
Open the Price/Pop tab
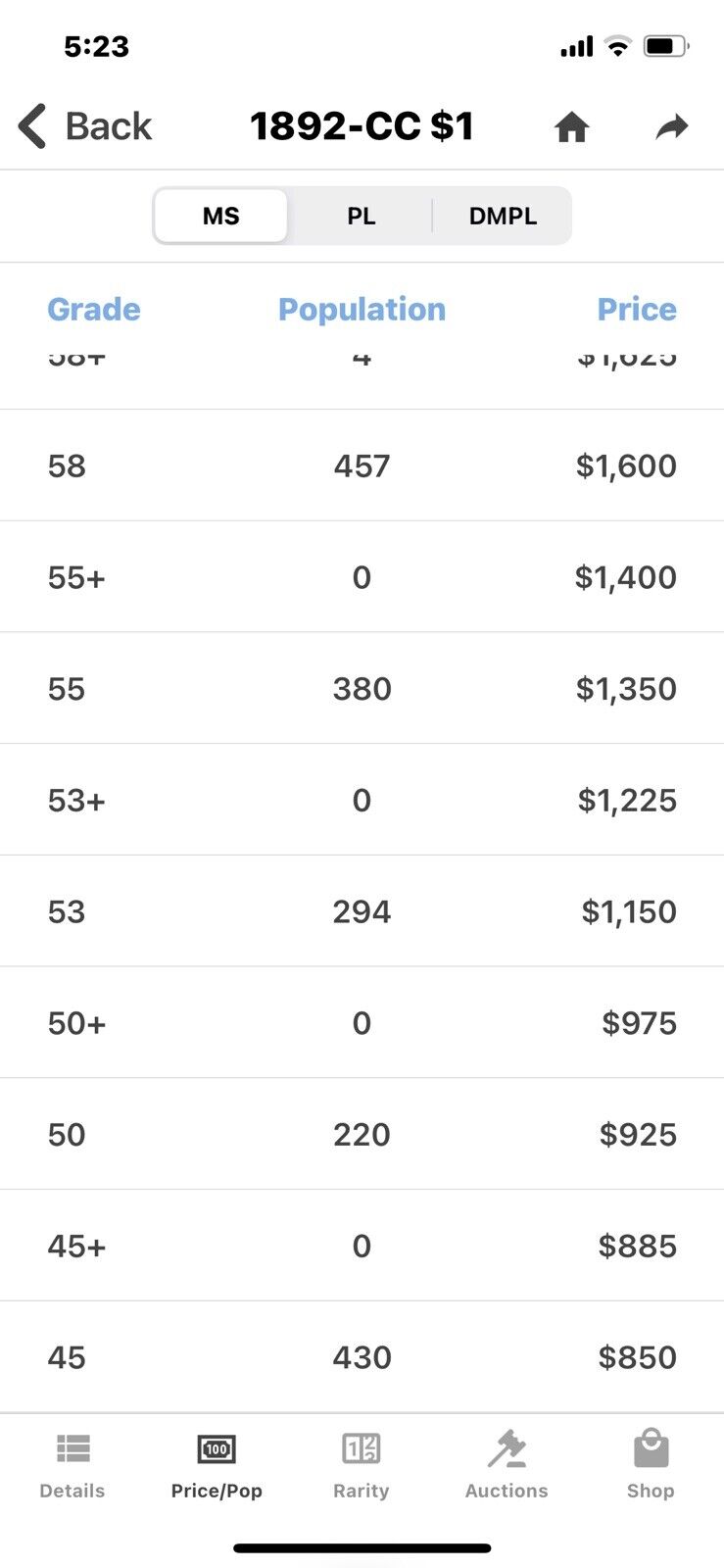pos(217,1465)
